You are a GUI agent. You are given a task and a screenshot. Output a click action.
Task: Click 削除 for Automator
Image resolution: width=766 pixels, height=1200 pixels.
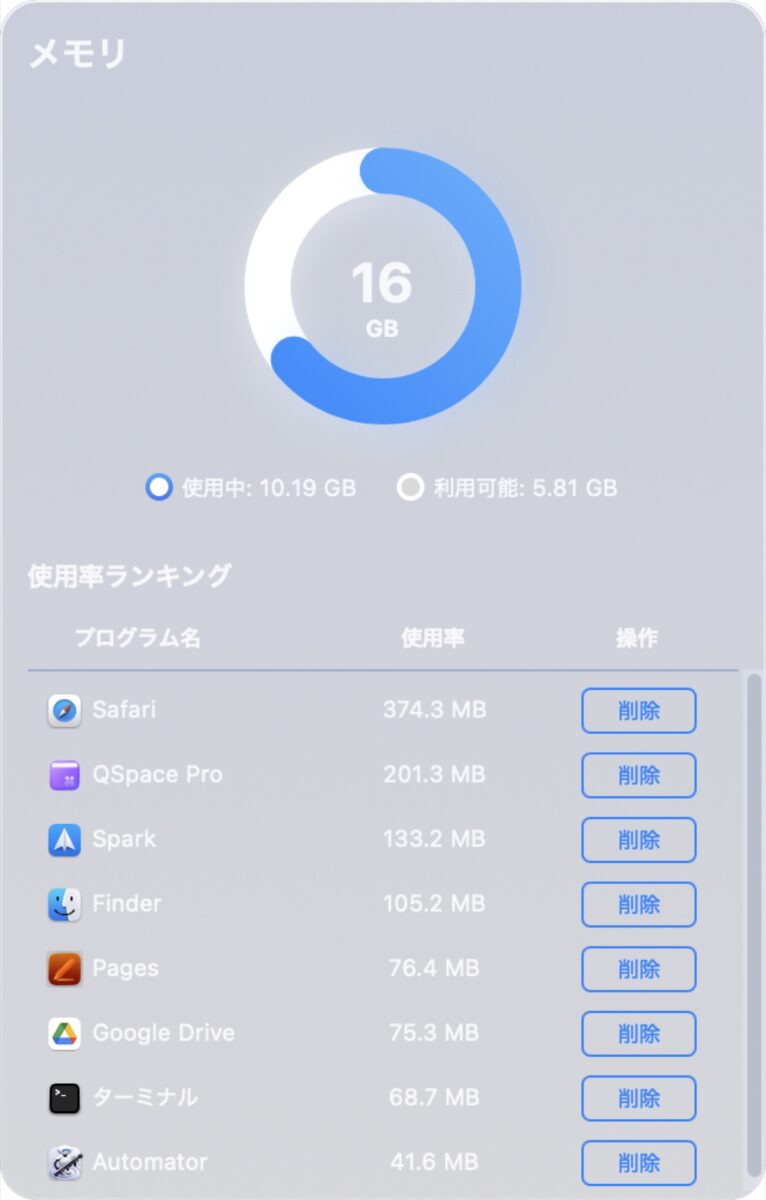tap(638, 1162)
